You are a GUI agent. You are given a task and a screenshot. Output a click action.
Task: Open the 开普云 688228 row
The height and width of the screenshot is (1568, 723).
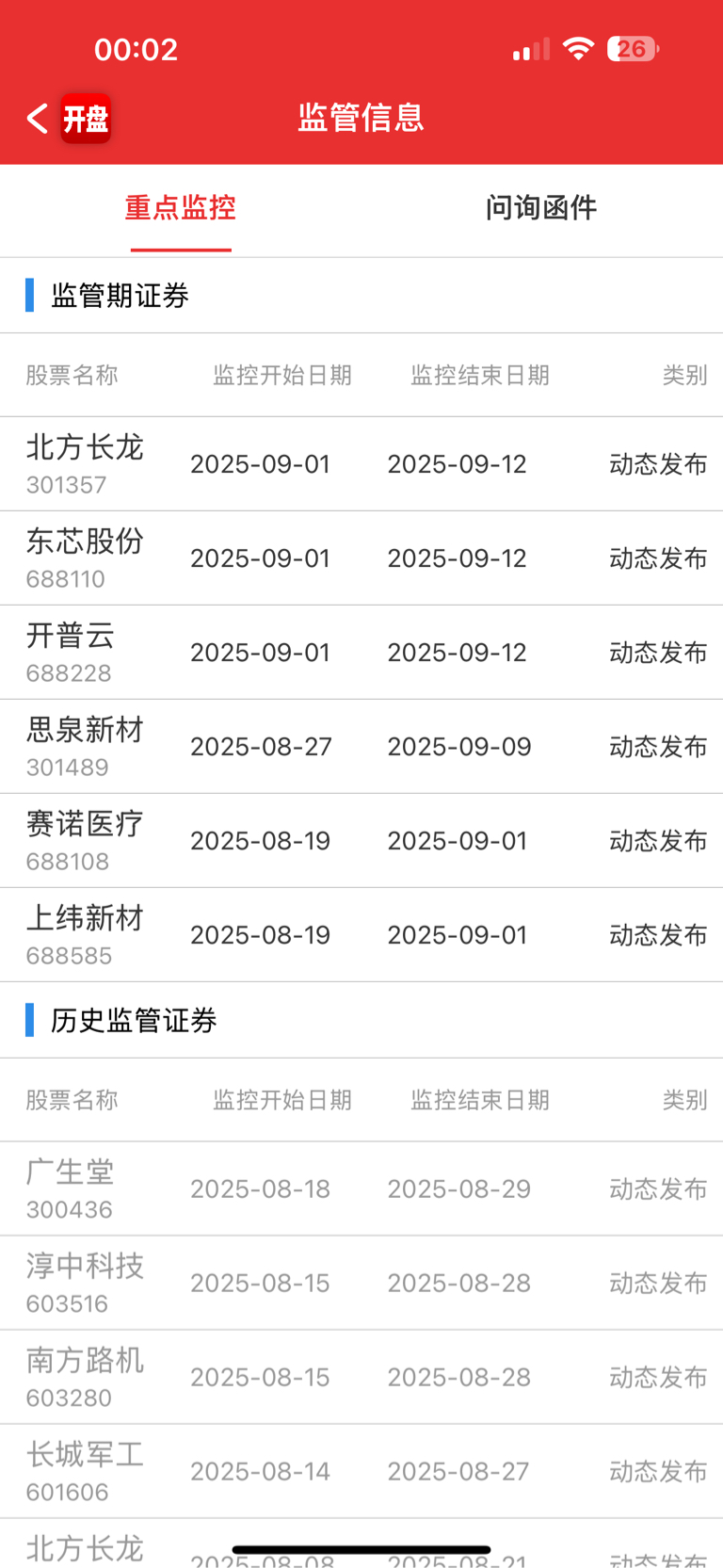[x=361, y=653]
